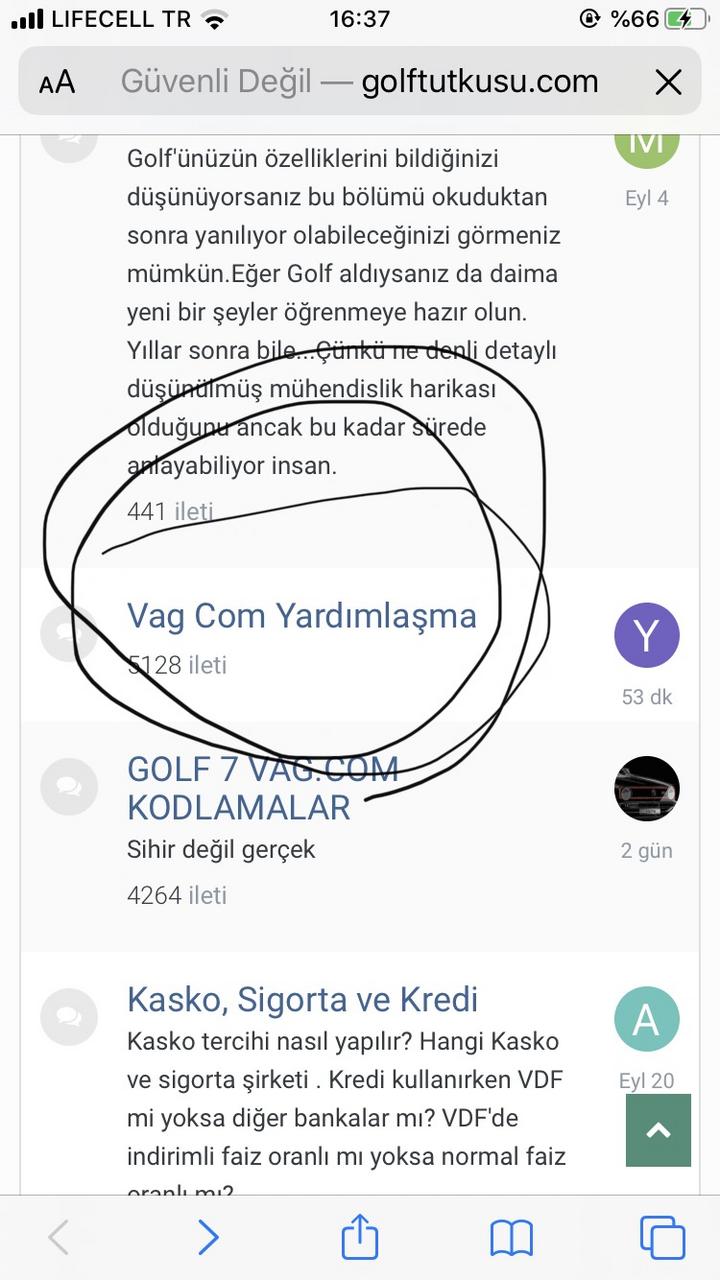720x1280 pixels.
Task: Open GOLF 7 VAG.COM KODLAMALAR forum
Action: [x=263, y=788]
